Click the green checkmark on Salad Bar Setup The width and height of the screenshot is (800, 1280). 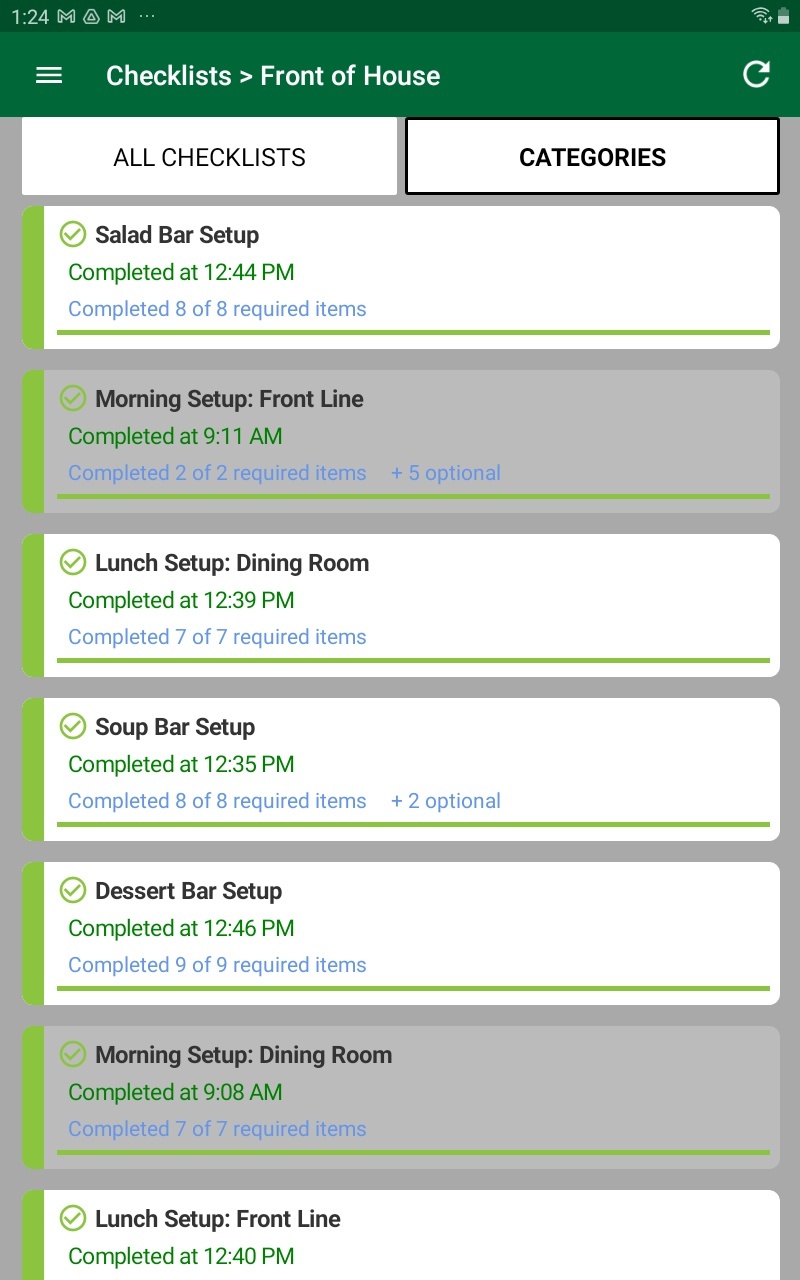tap(73, 234)
